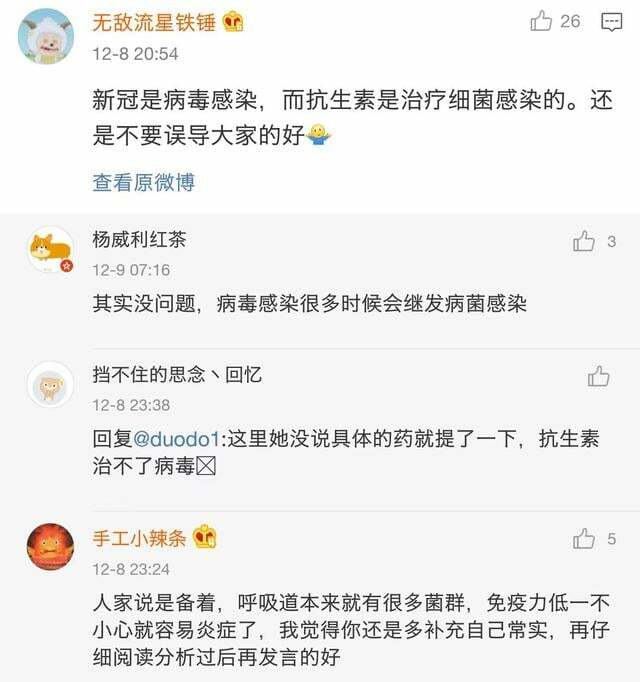Like the reply from 挡不住的思念丶回忆
Image resolution: width=640 pixels, height=682 pixels.
point(598,376)
